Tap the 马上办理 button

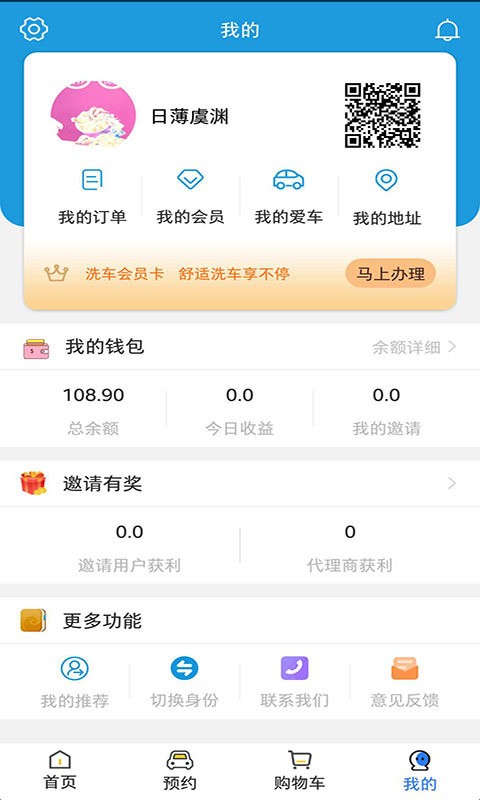390,274
